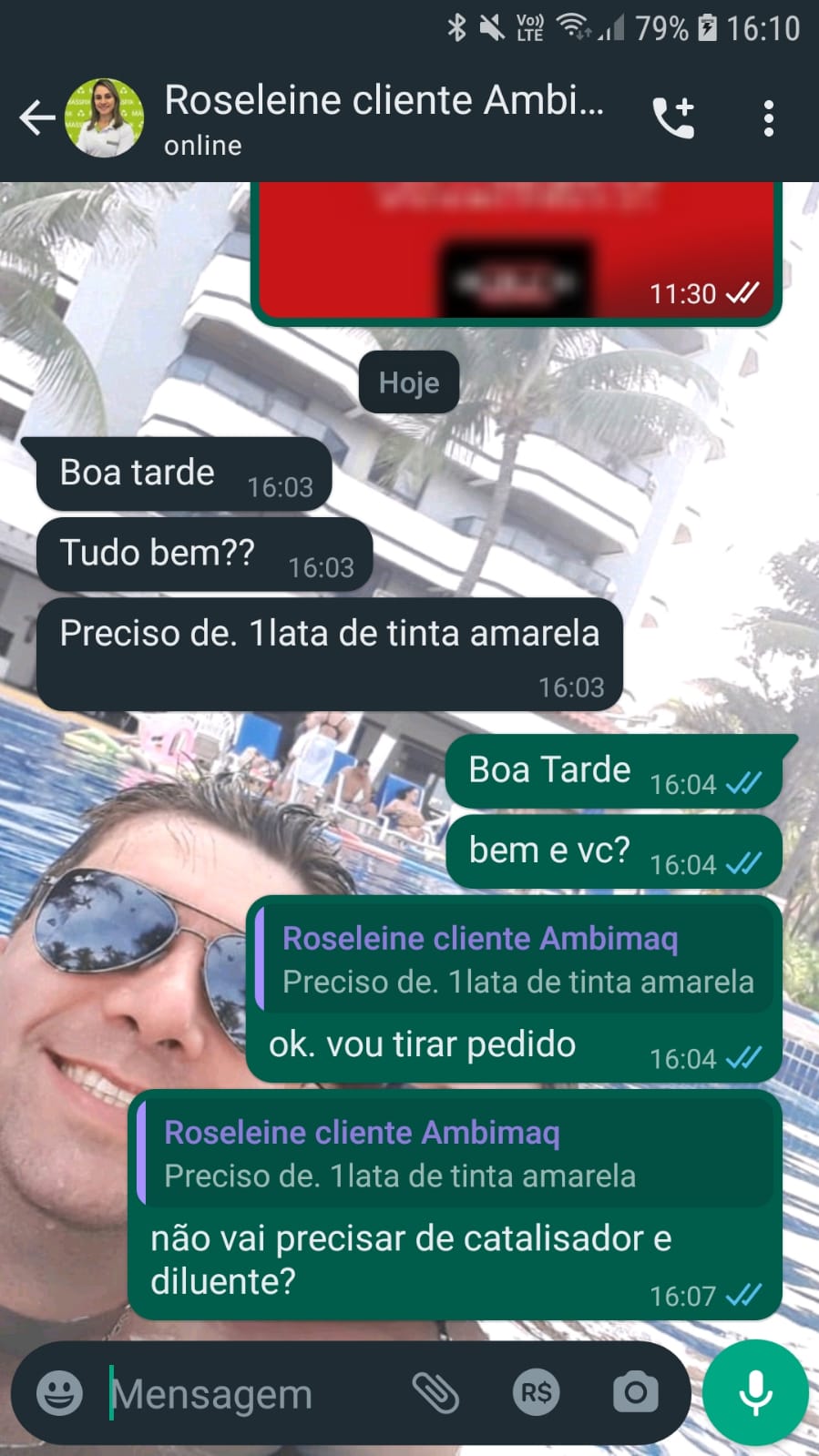Go back to the chats list

point(36,118)
